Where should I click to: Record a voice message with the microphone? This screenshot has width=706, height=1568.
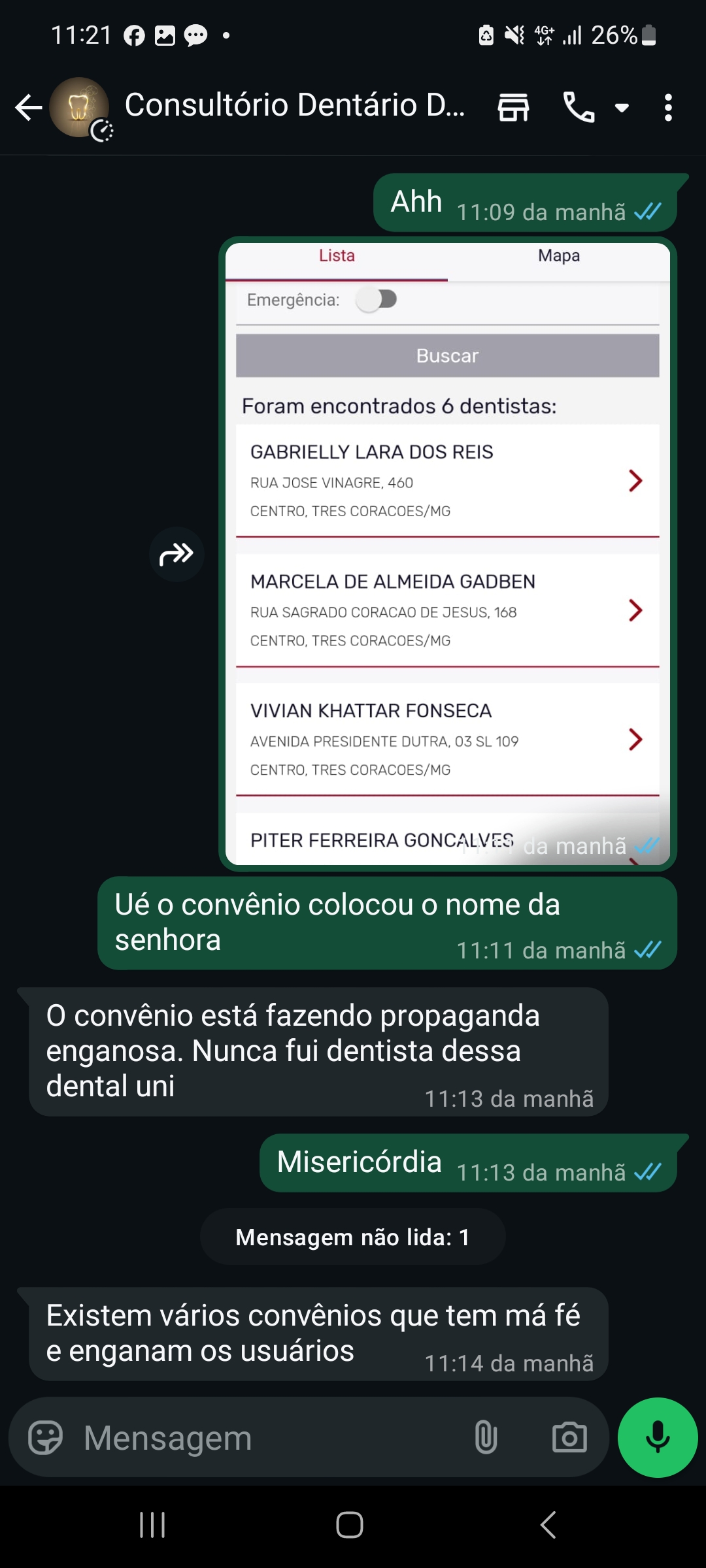(x=658, y=1438)
